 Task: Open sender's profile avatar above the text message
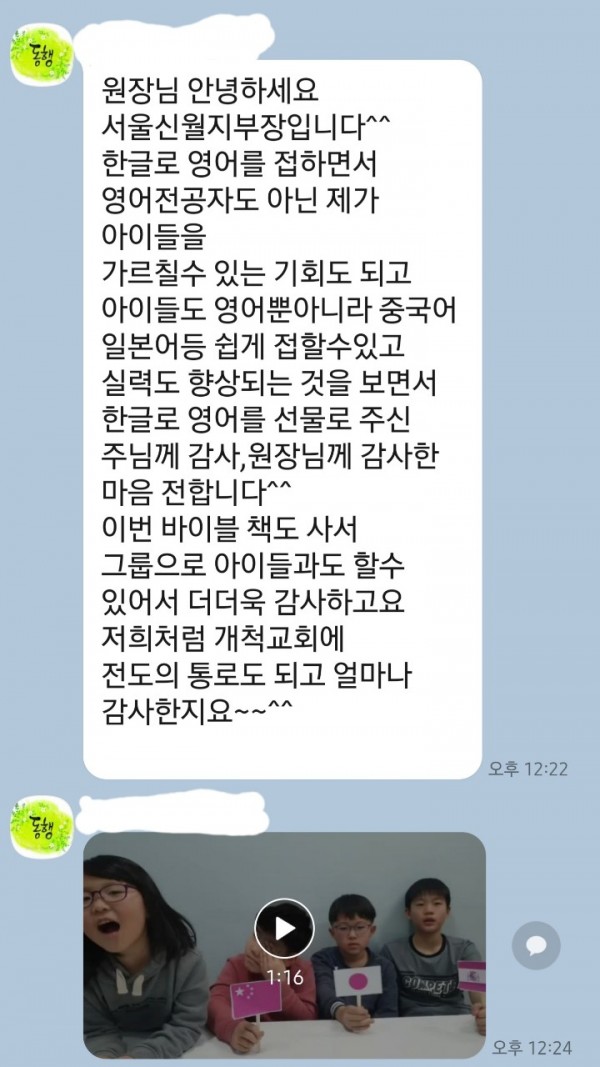click(x=39, y=58)
